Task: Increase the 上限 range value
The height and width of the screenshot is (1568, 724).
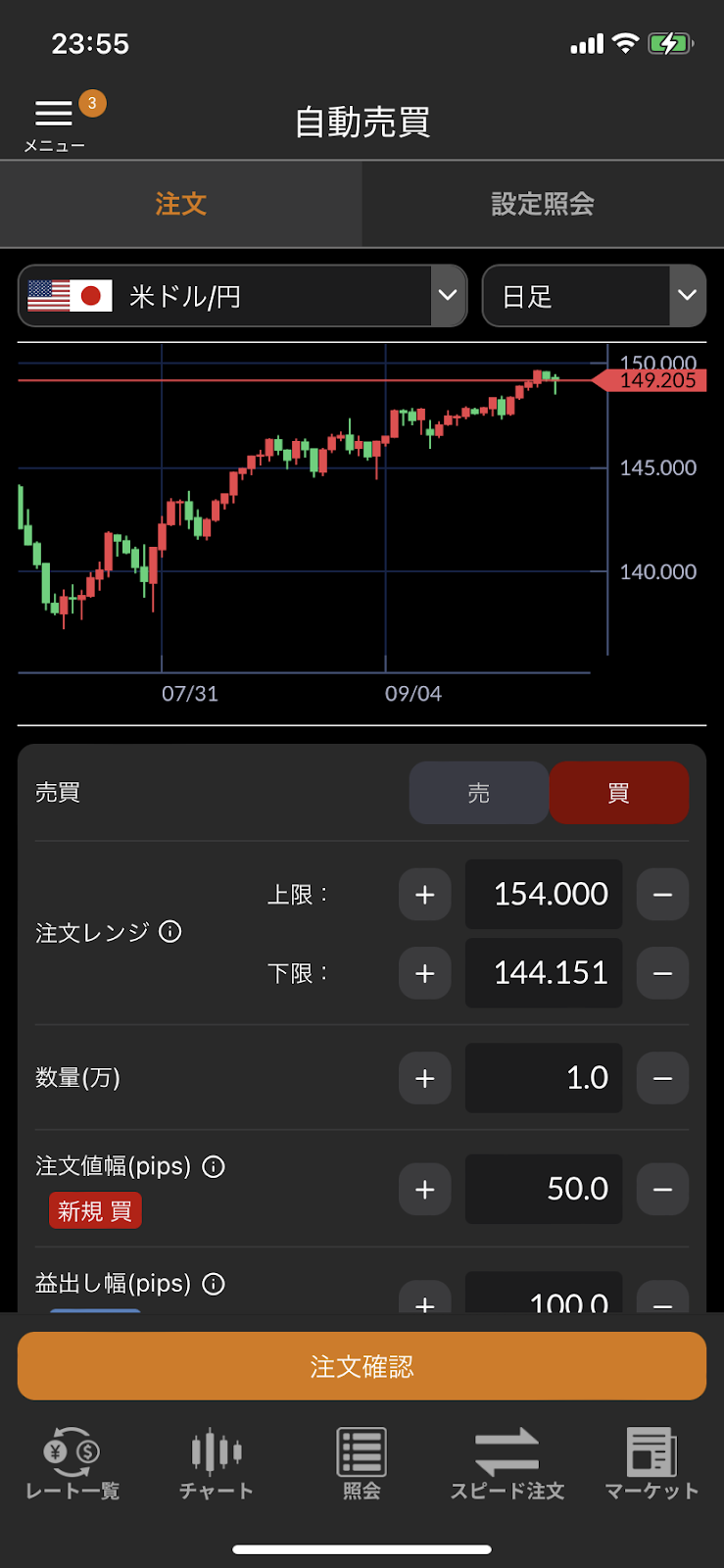Action: point(424,895)
